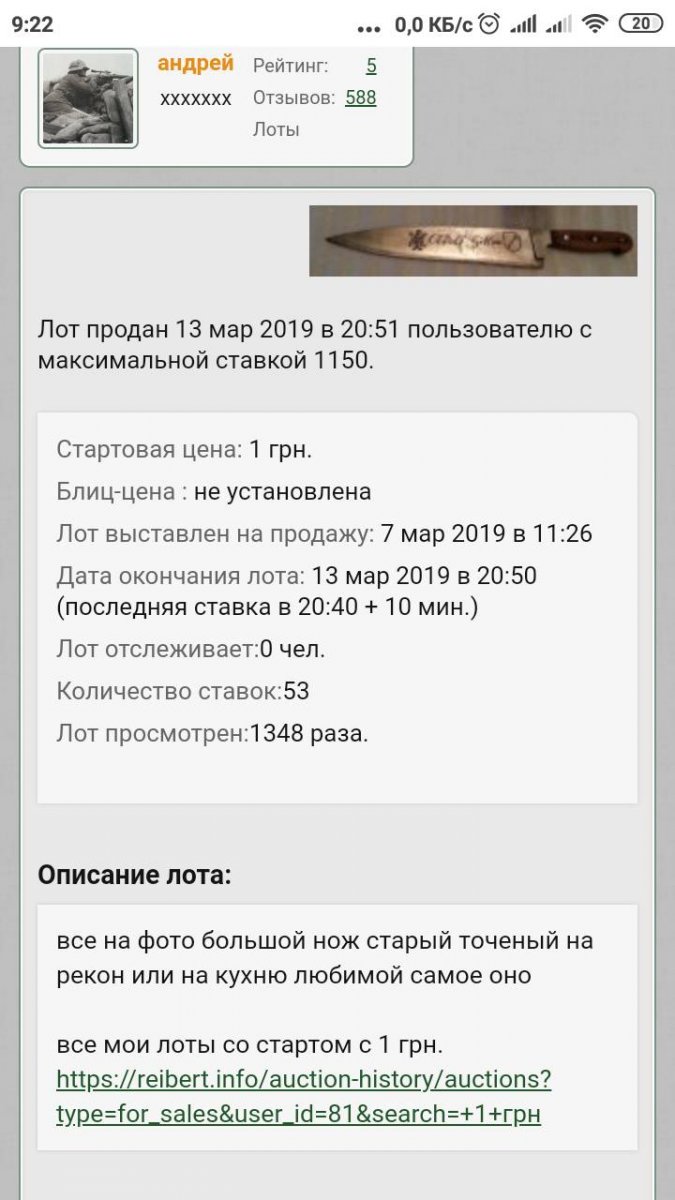Enlarge the knife lot photo
Viewport: 675px width, 1200px height.
472,241
